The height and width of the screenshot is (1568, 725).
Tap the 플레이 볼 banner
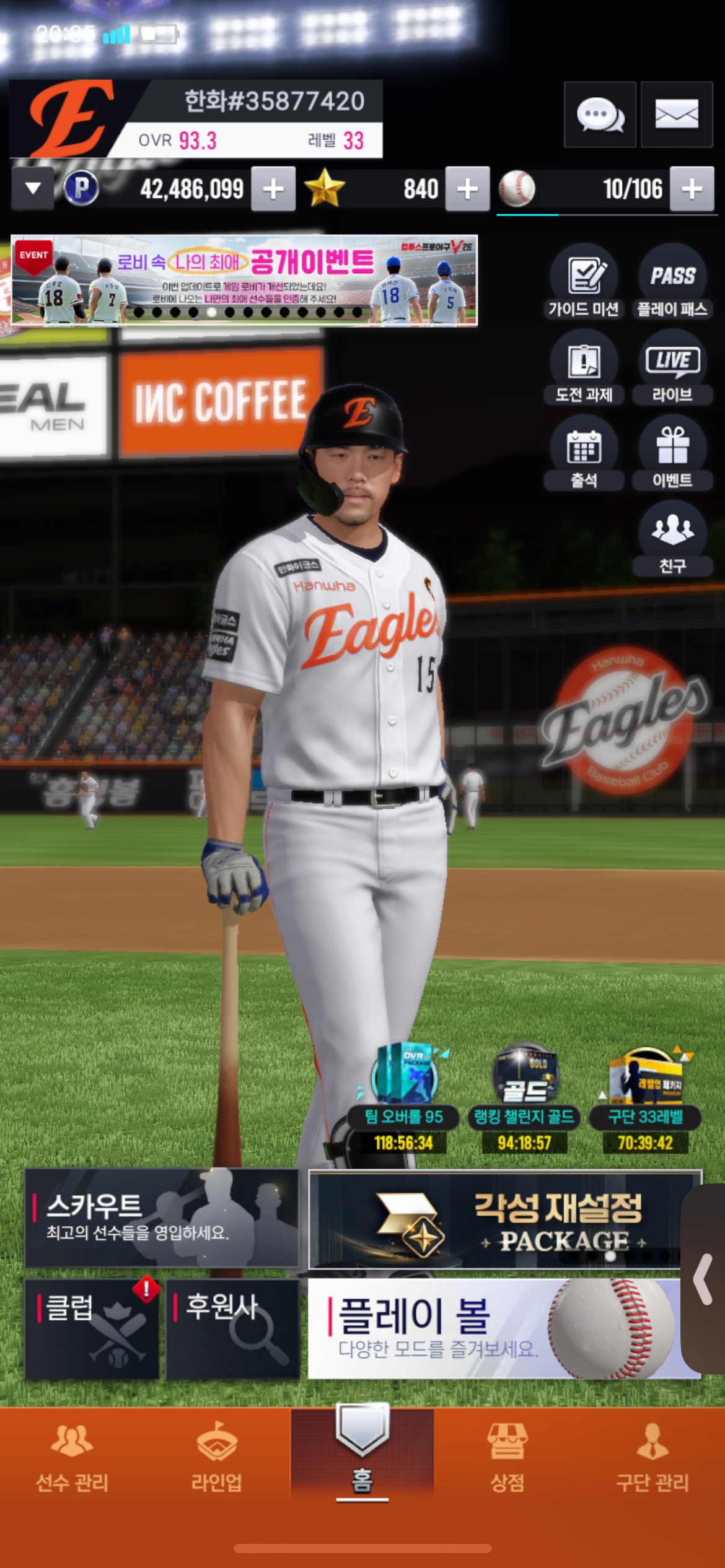503,1329
